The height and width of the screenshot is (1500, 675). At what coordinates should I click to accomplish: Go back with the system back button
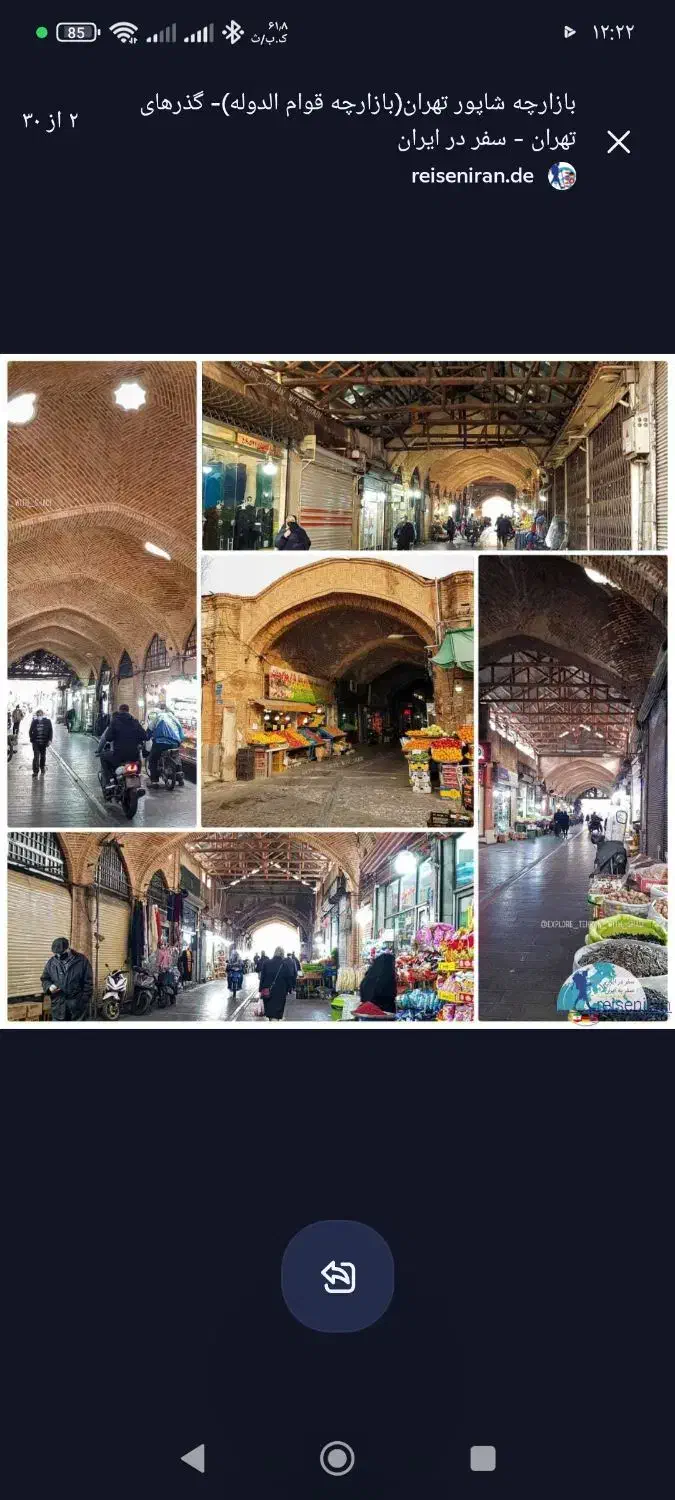[193, 1458]
